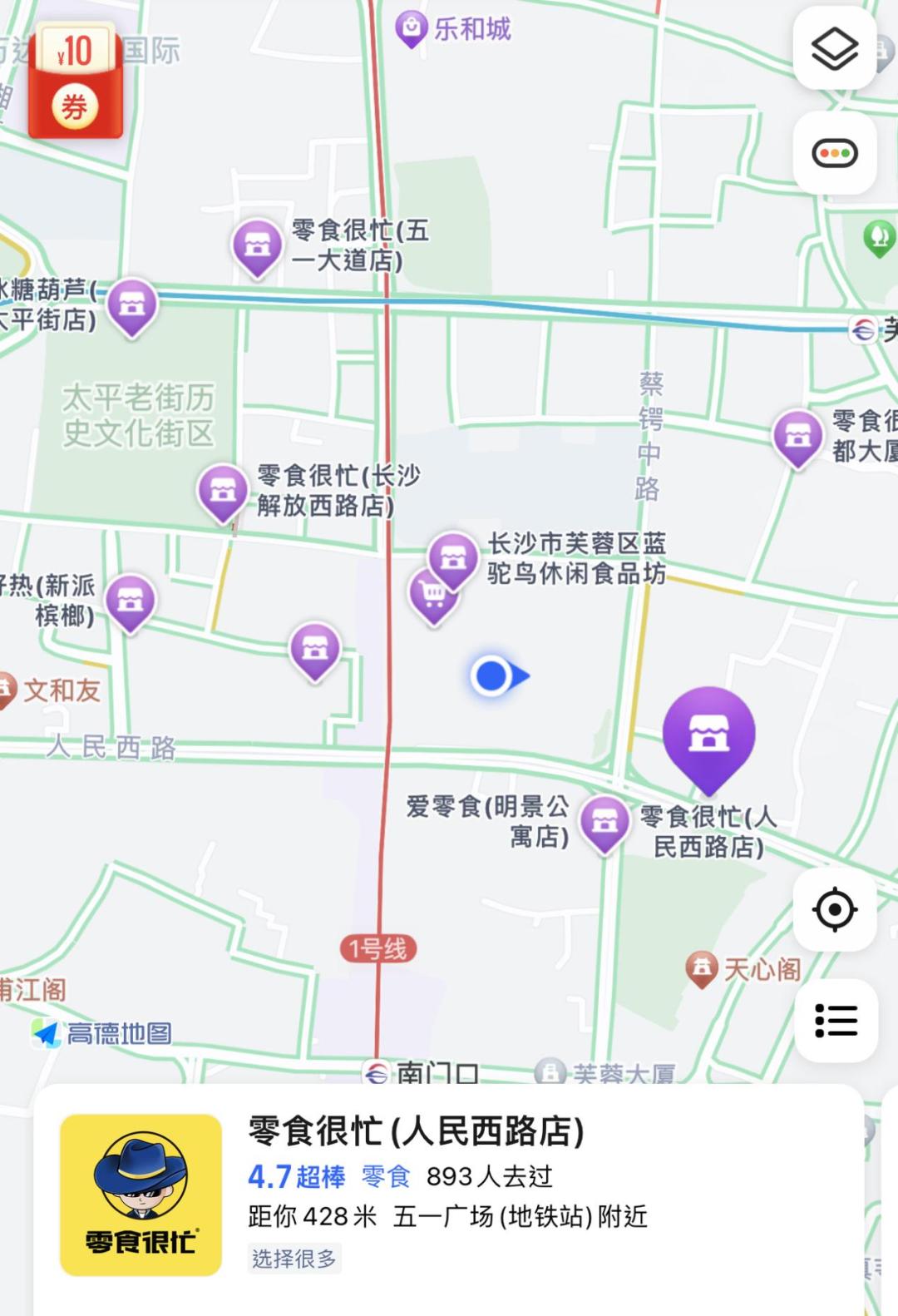Image resolution: width=898 pixels, height=1316 pixels.
Task: Select the 新派槟榔 store pin
Action: pyautogui.click(x=131, y=601)
